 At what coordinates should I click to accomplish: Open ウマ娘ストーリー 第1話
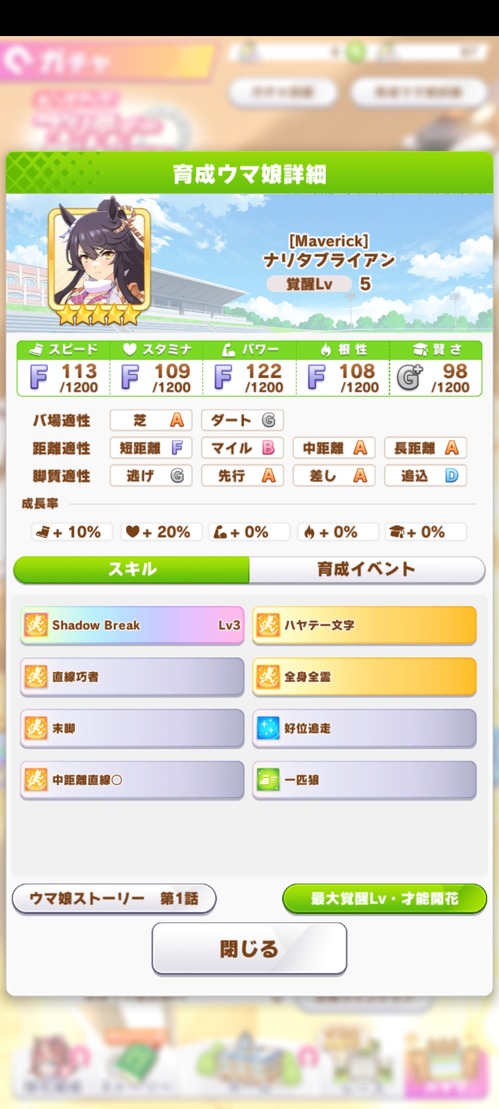(114, 899)
